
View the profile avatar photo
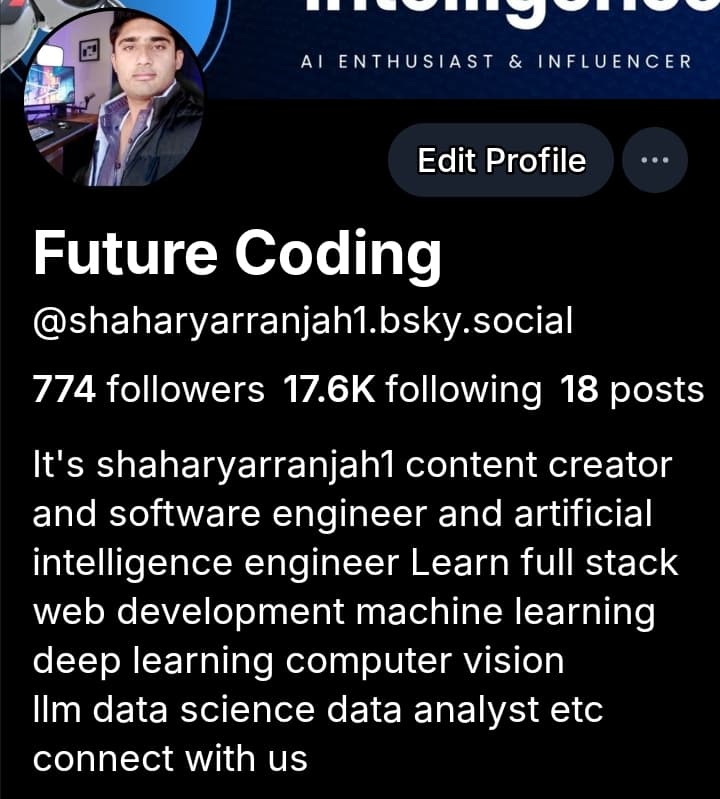click(113, 98)
